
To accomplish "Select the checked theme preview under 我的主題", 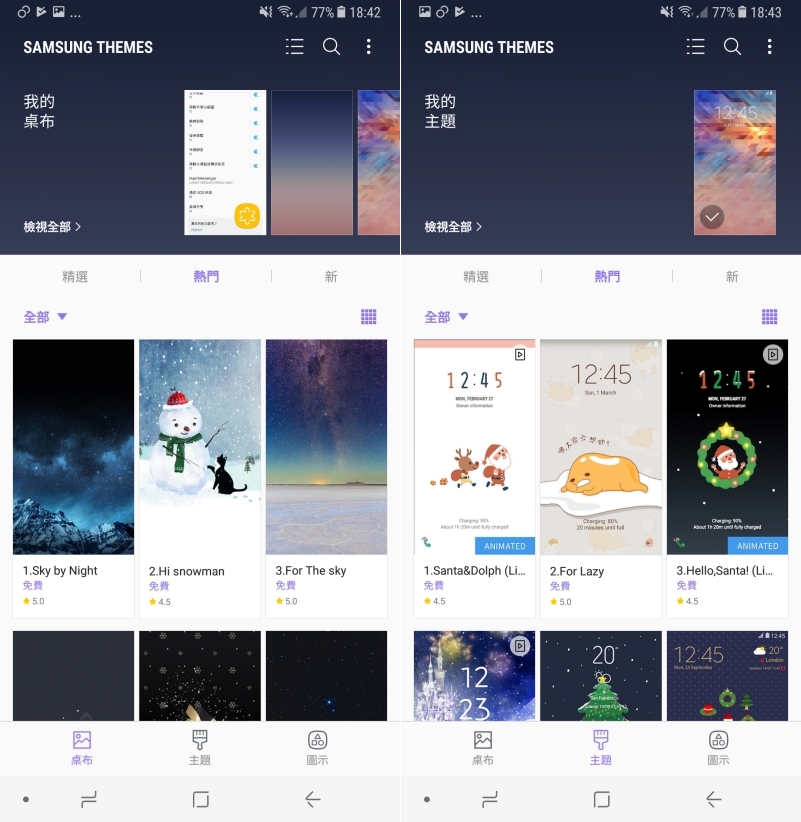I will click(x=734, y=162).
